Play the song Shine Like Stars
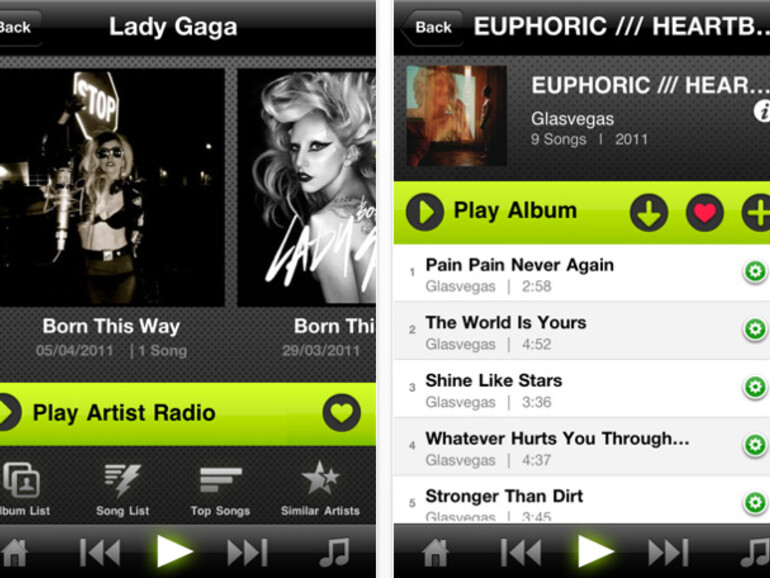 coord(494,381)
